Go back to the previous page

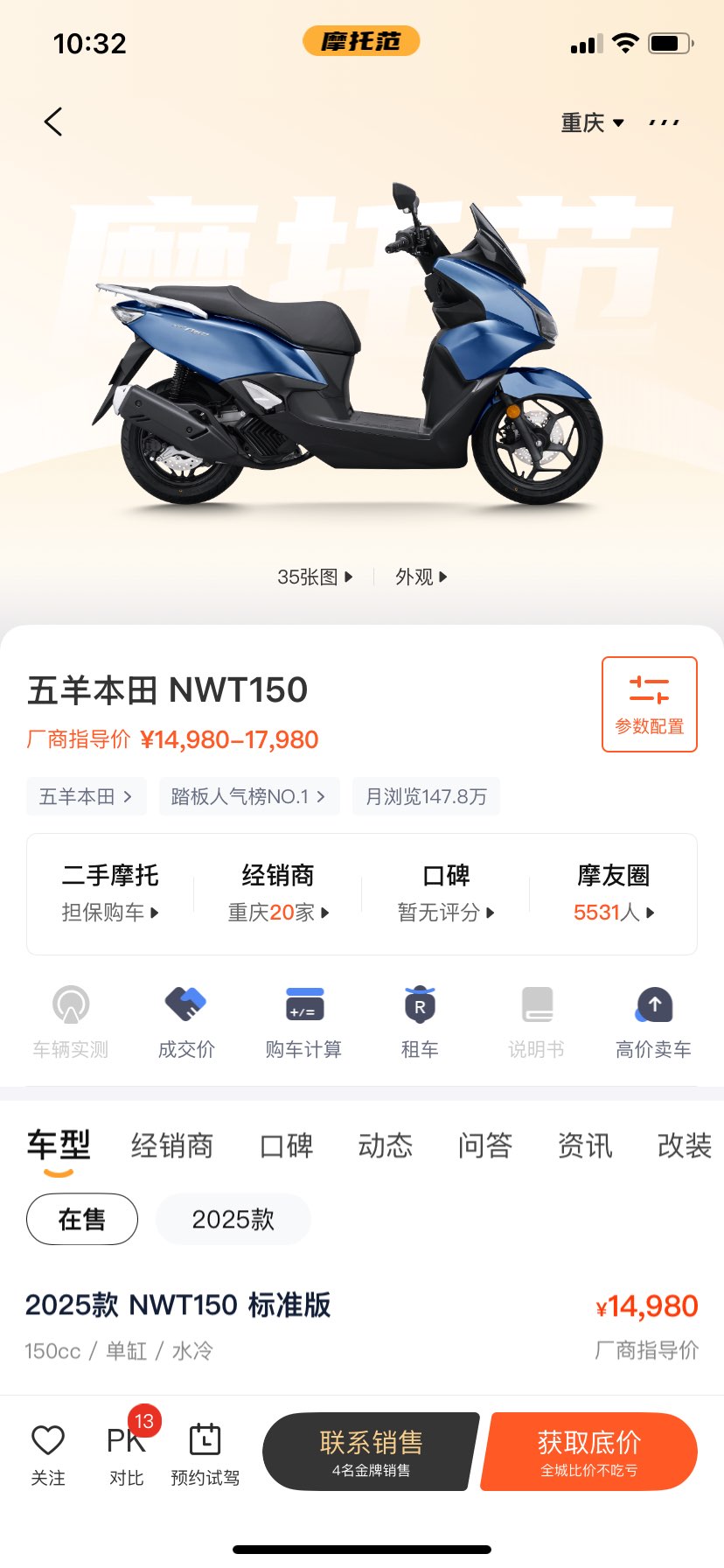53,122
